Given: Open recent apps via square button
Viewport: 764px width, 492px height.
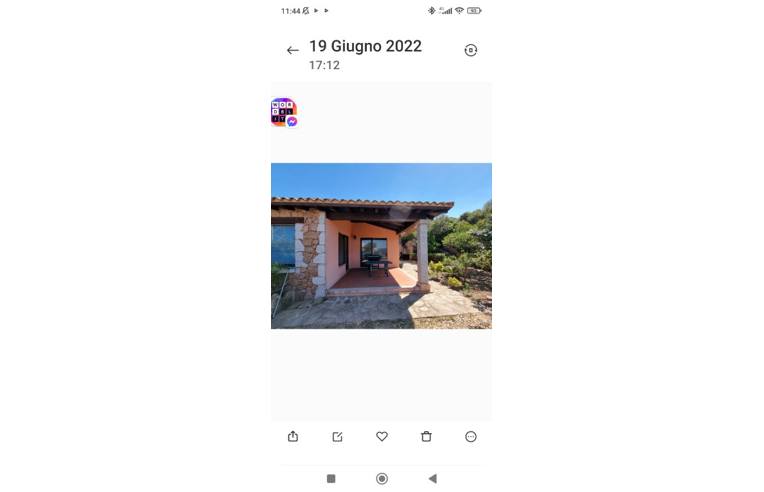Looking at the screenshot, I should (331, 478).
